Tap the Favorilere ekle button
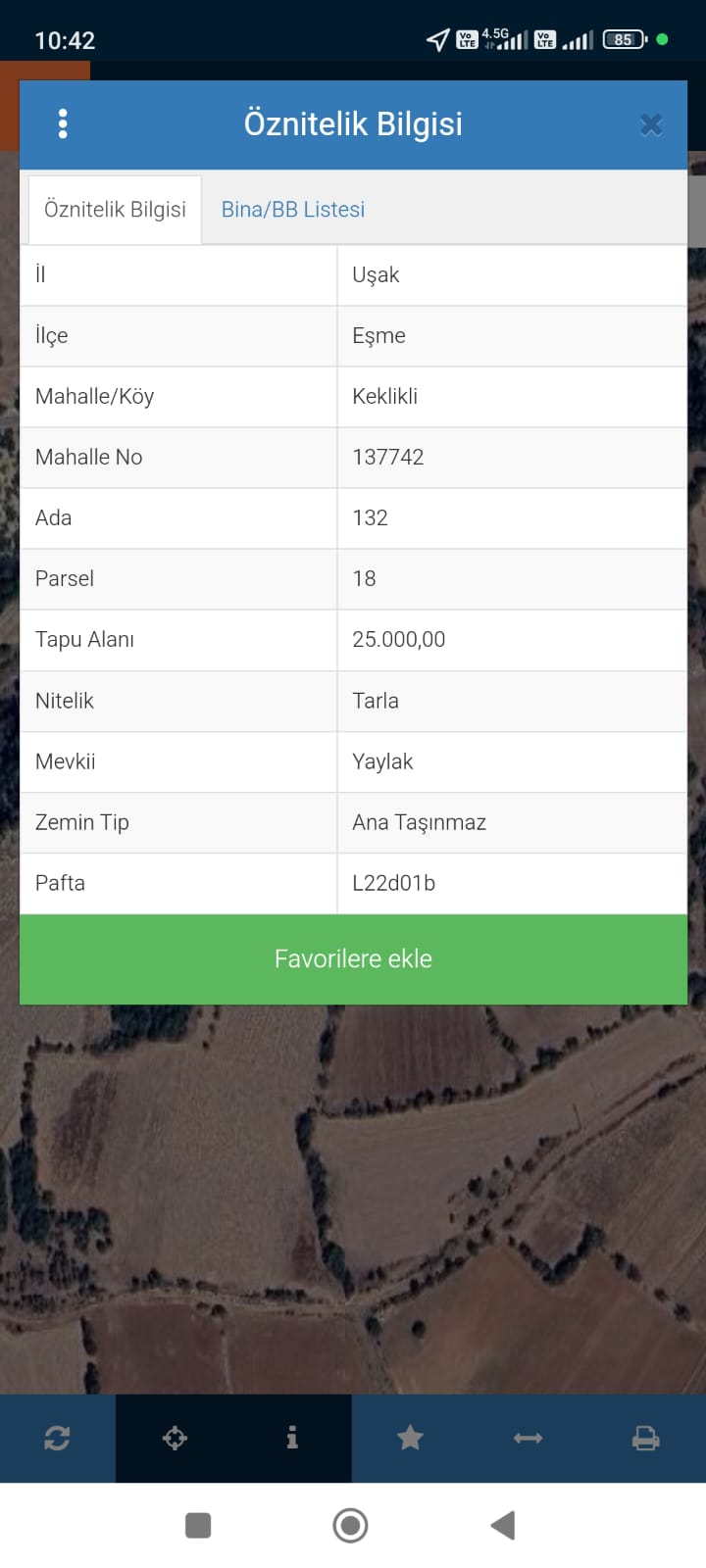706x1568 pixels. tap(353, 959)
